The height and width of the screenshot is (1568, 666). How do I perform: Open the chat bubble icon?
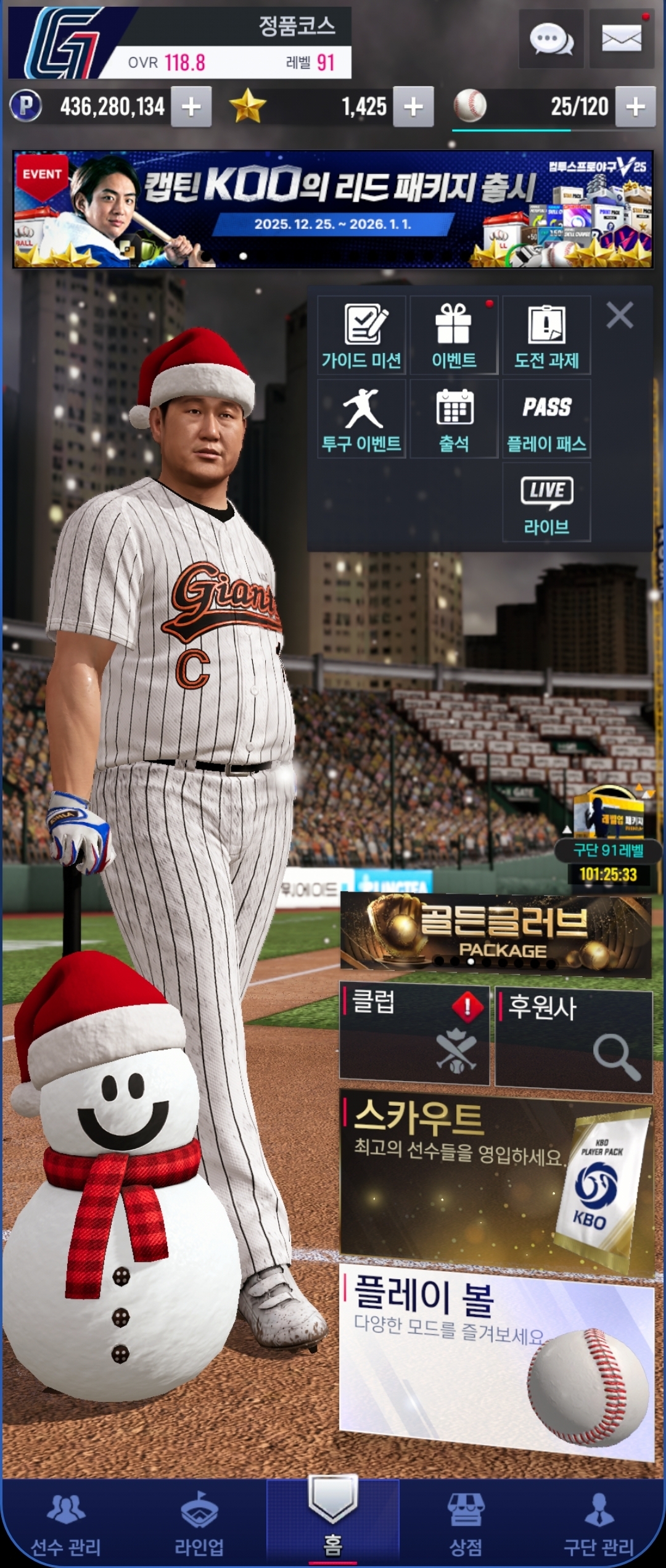tap(551, 39)
